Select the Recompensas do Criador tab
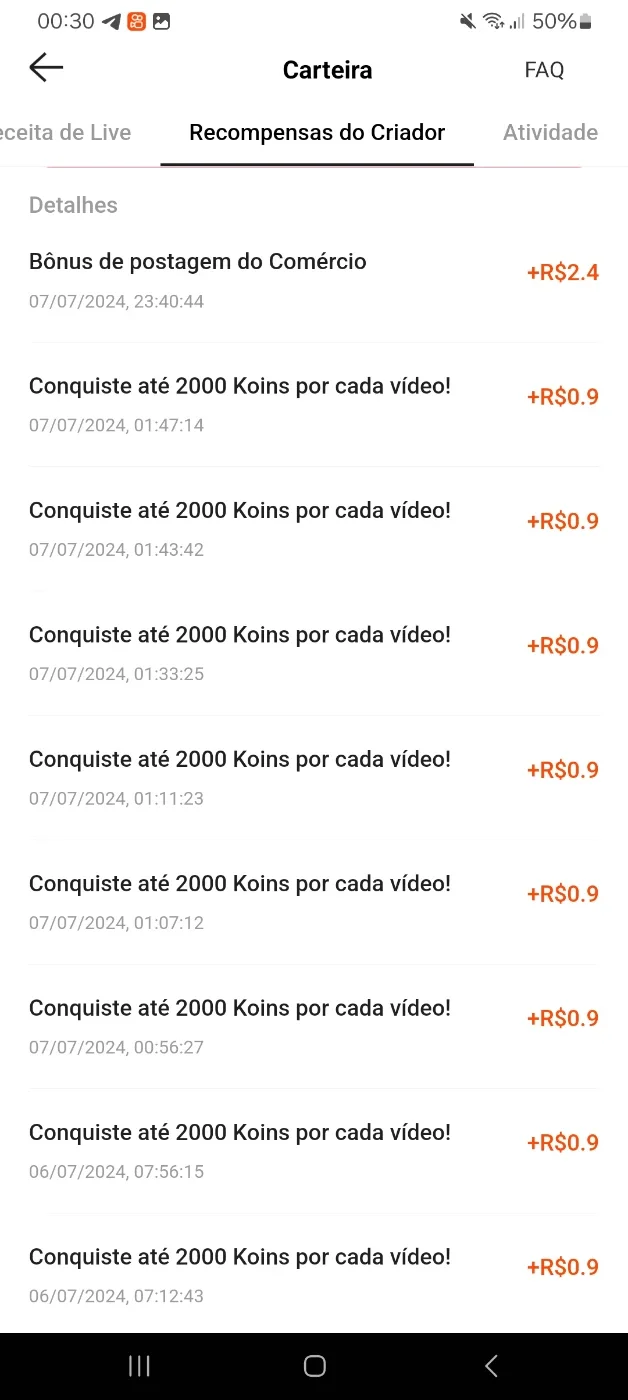This screenshot has height=1400, width=628. tap(317, 133)
